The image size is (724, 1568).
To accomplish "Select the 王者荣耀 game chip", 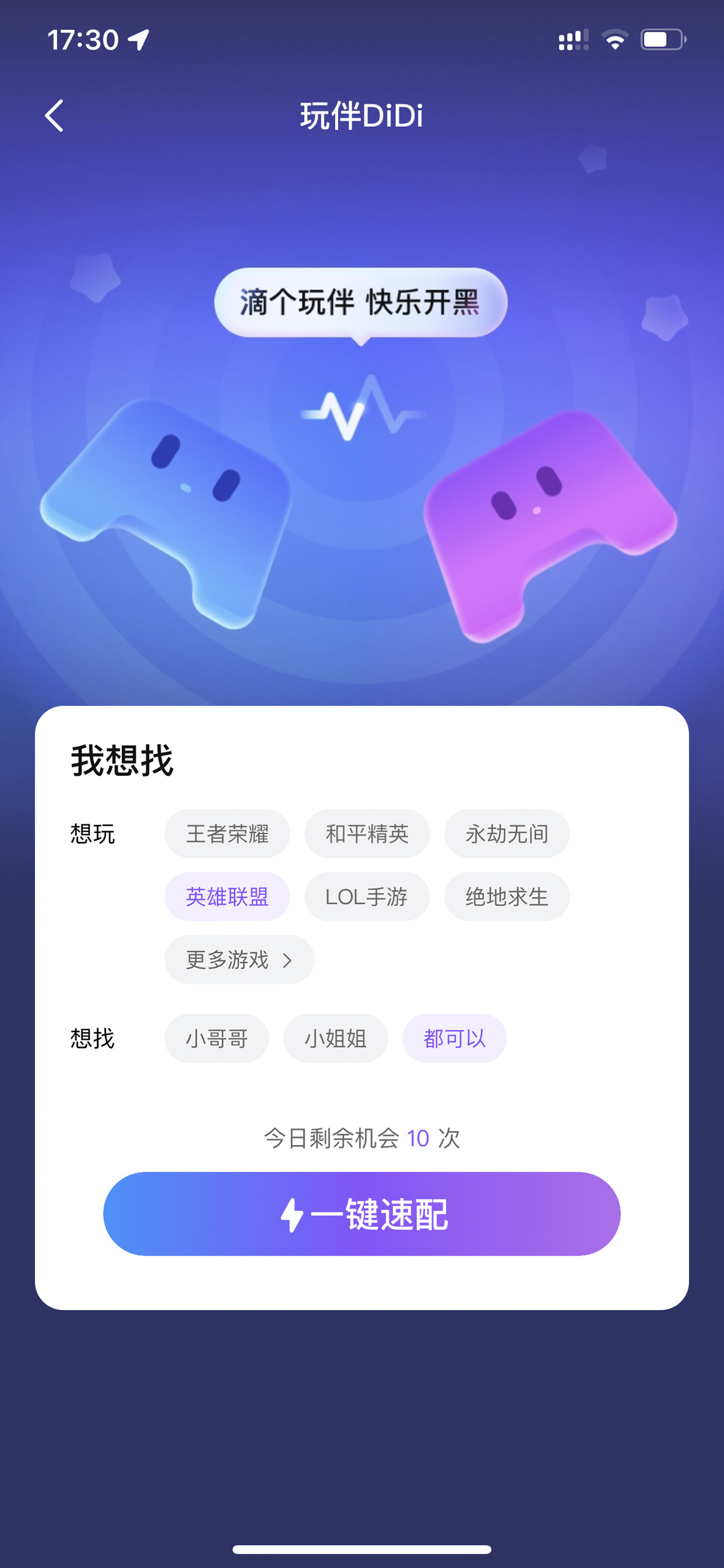I will [x=227, y=833].
